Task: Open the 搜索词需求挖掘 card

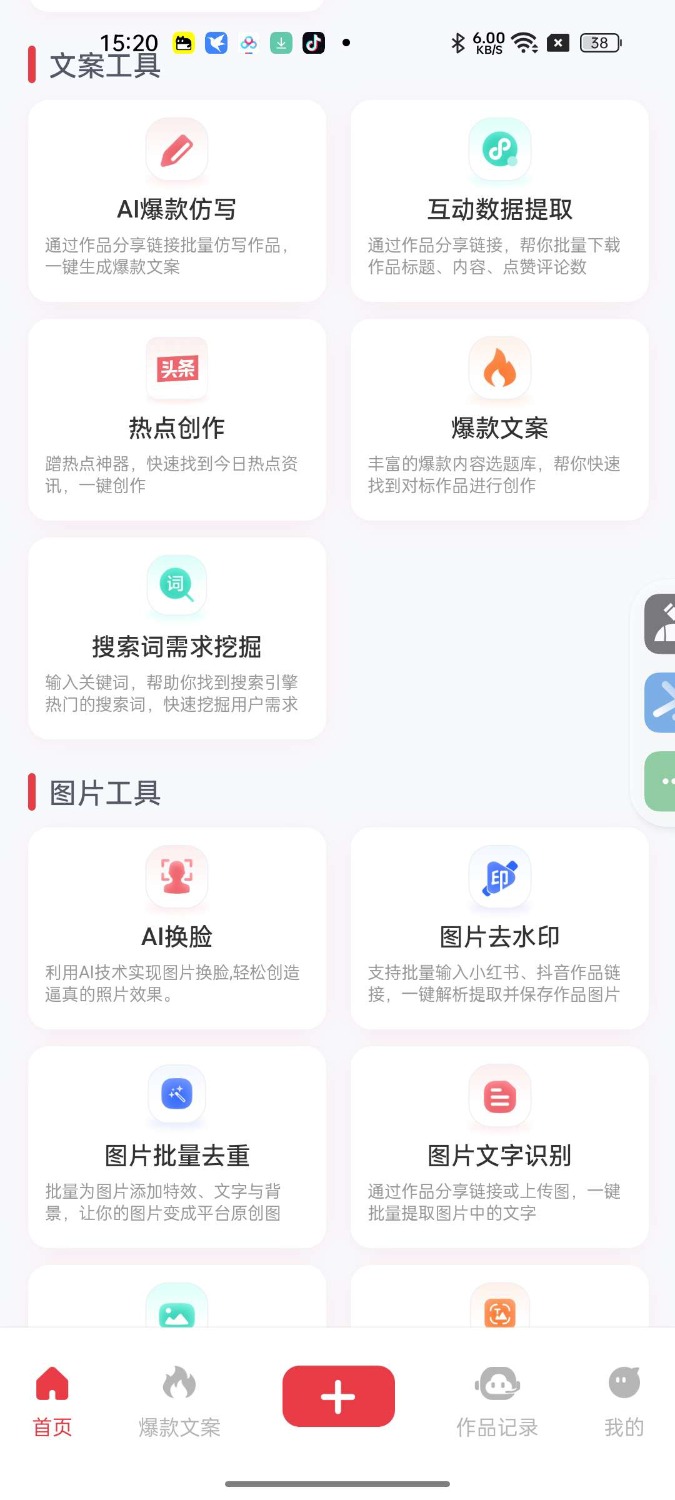Action: tap(177, 639)
